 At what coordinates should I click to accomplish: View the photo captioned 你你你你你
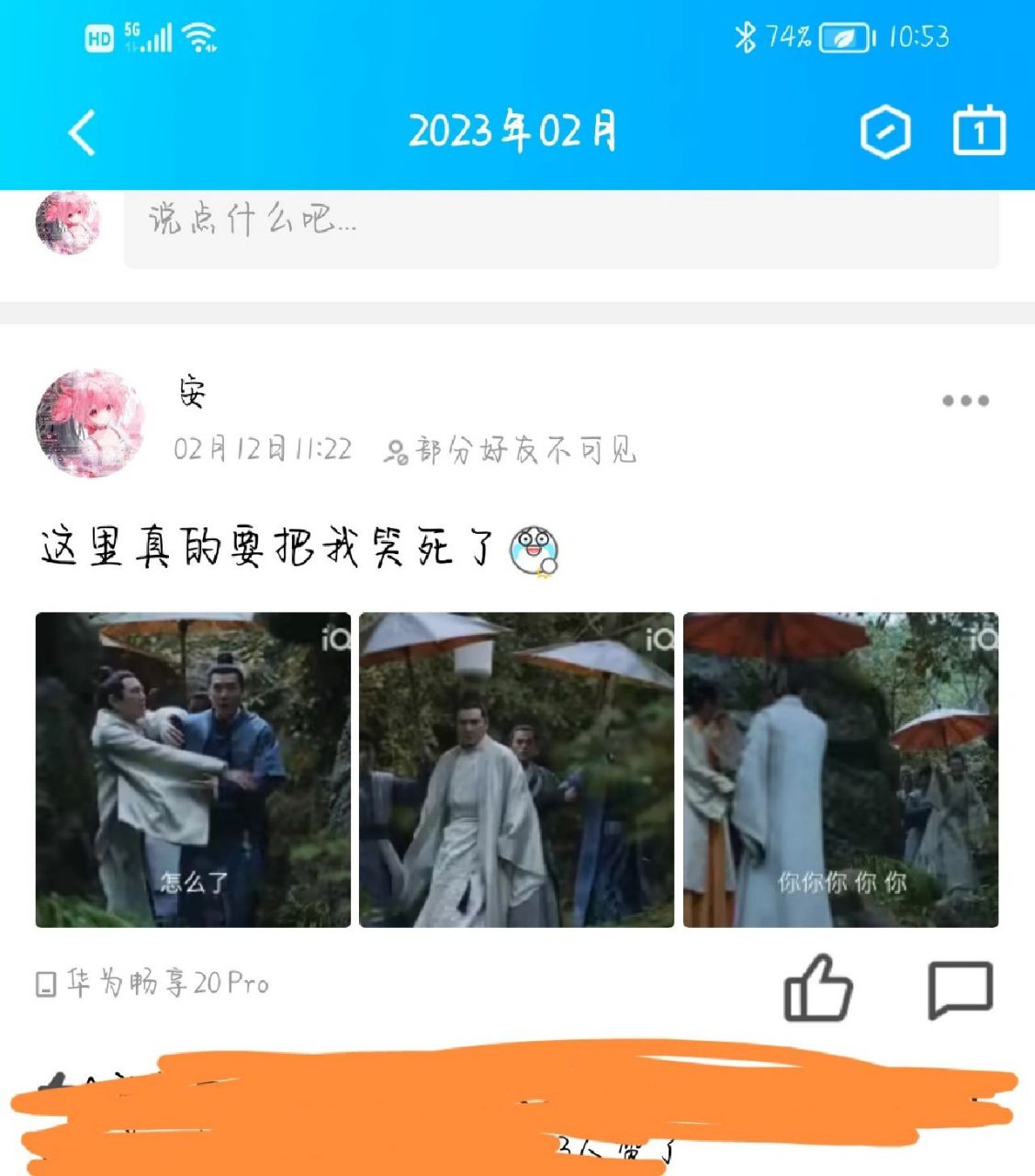(x=840, y=769)
